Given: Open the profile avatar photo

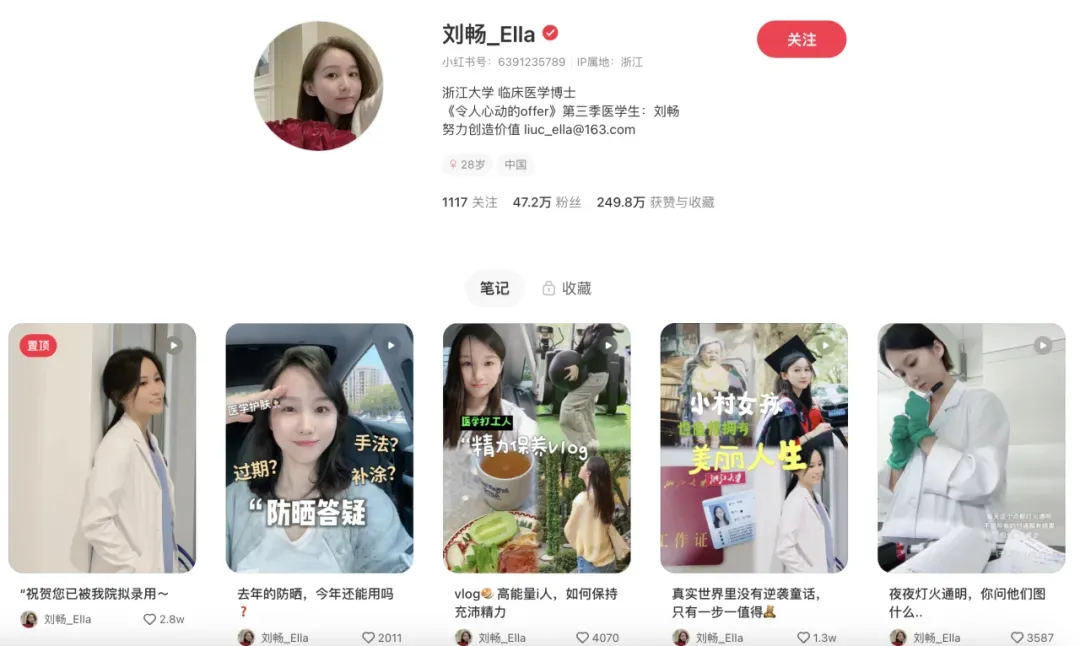Looking at the screenshot, I should [319, 86].
